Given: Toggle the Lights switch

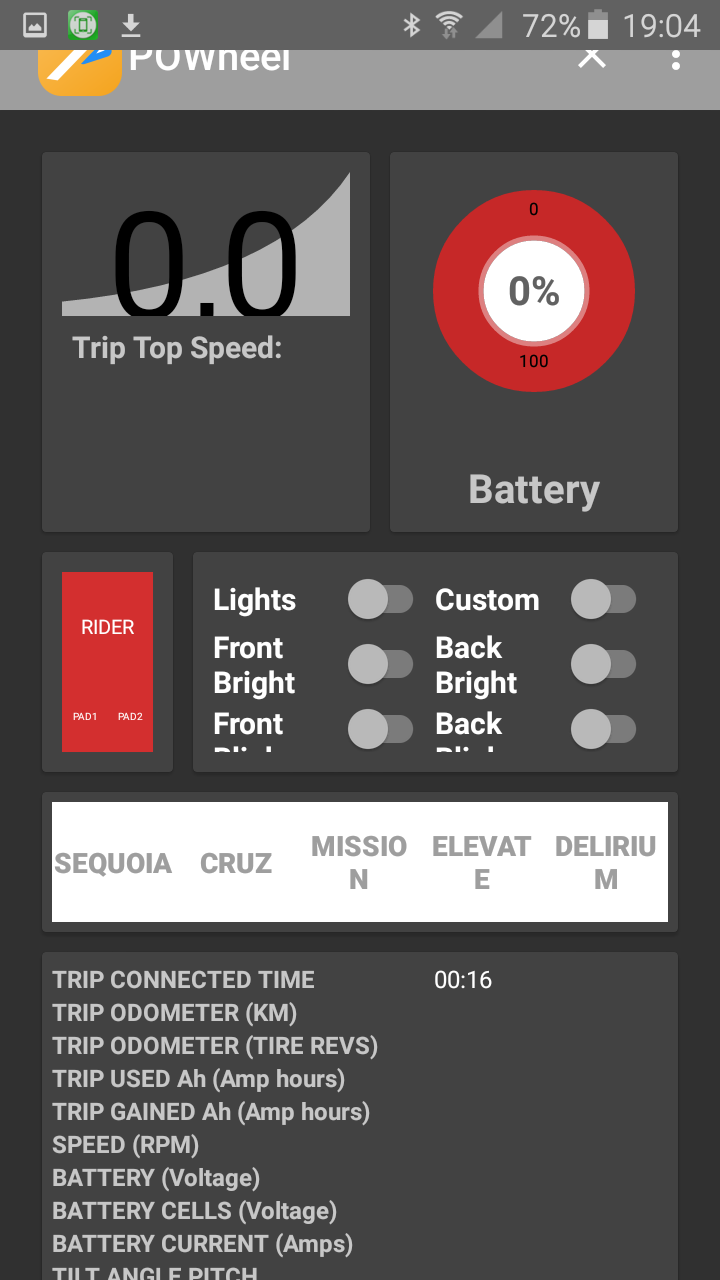Looking at the screenshot, I should click(x=380, y=600).
